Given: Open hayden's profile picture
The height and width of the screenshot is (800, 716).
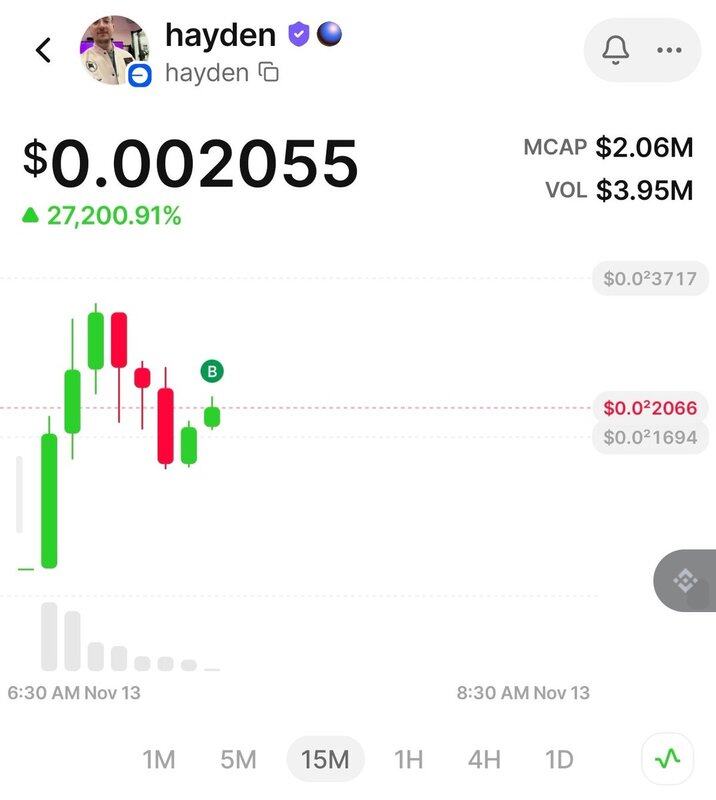Looking at the screenshot, I should [114, 50].
